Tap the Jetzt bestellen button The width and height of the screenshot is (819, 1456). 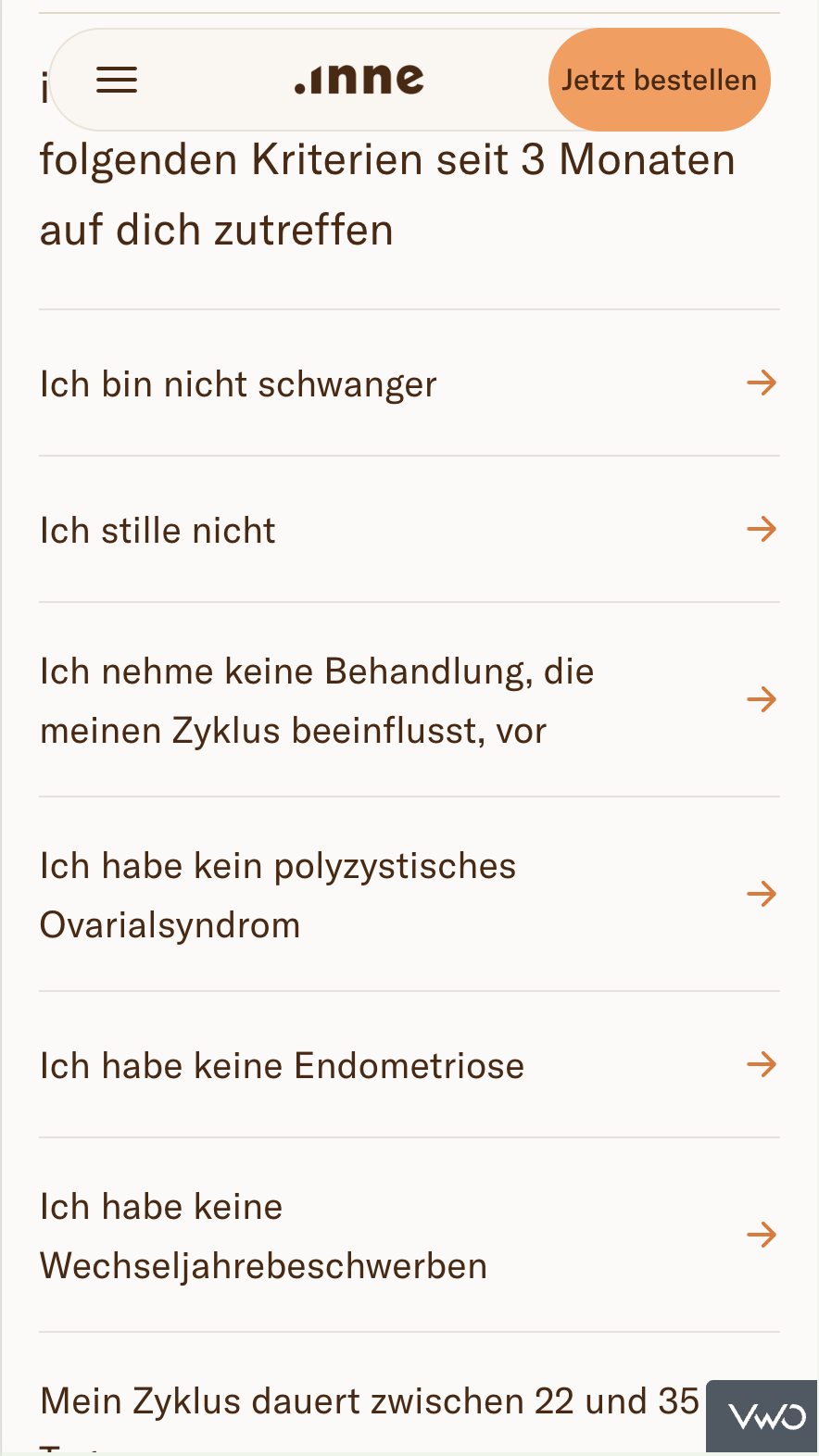[x=659, y=80]
